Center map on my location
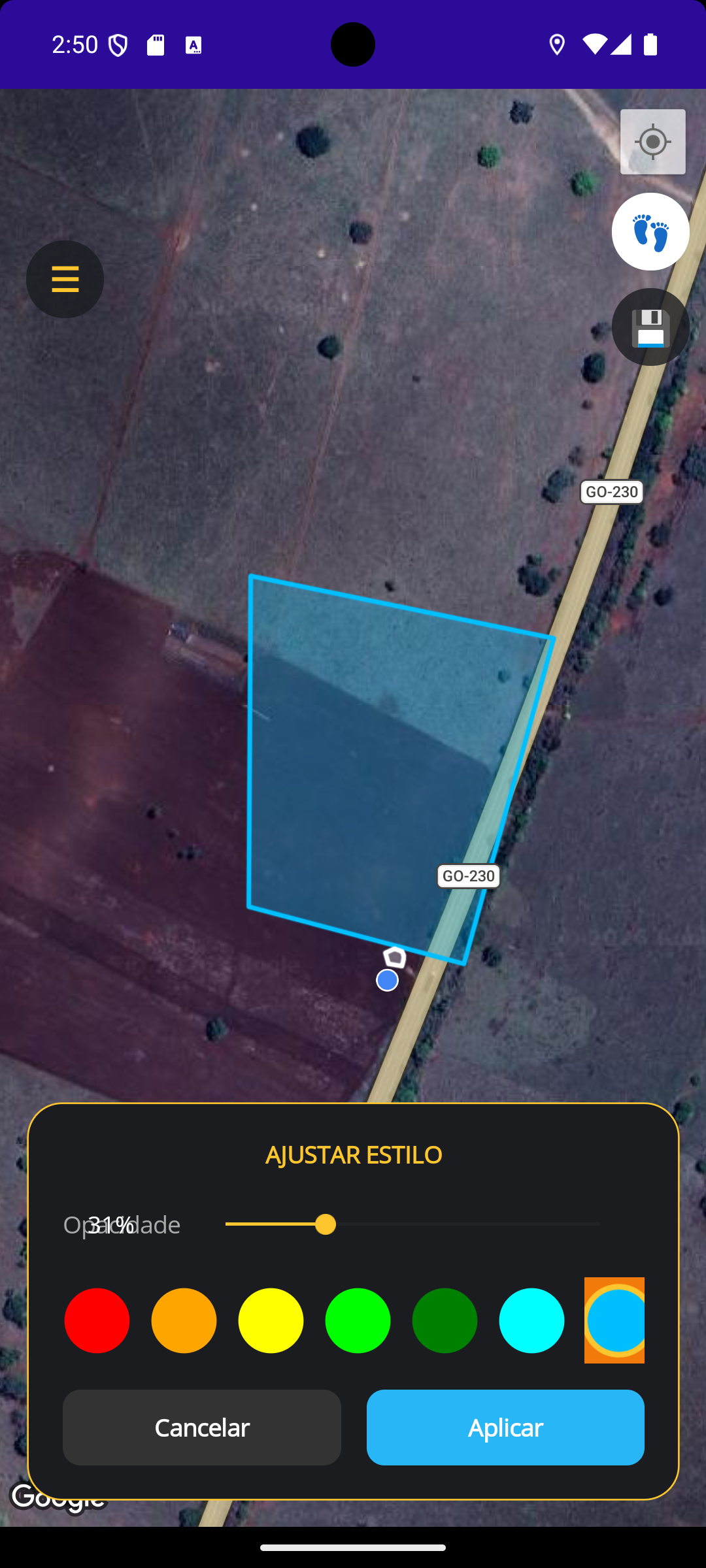Viewport: 706px width, 1568px height. point(652,142)
